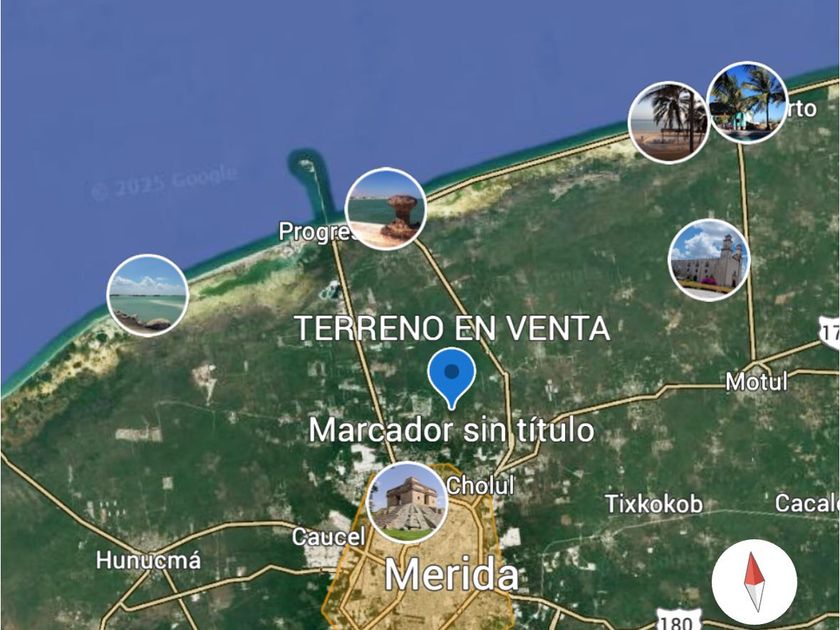This screenshot has width=840, height=630.
Task: Open the rock formation photo near Progreso
Action: (386, 209)
